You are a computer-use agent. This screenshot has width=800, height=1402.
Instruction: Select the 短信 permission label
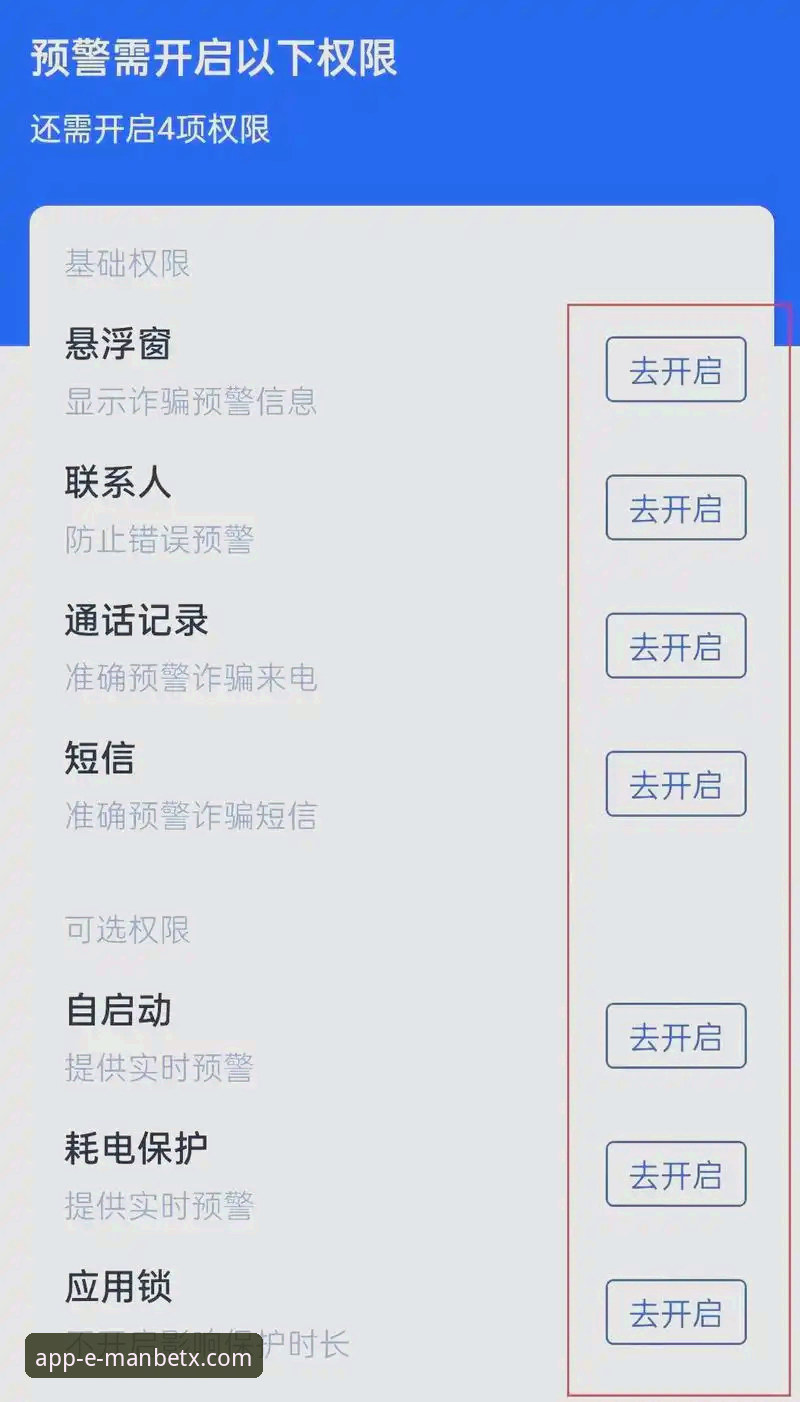(x=98, y=758)
